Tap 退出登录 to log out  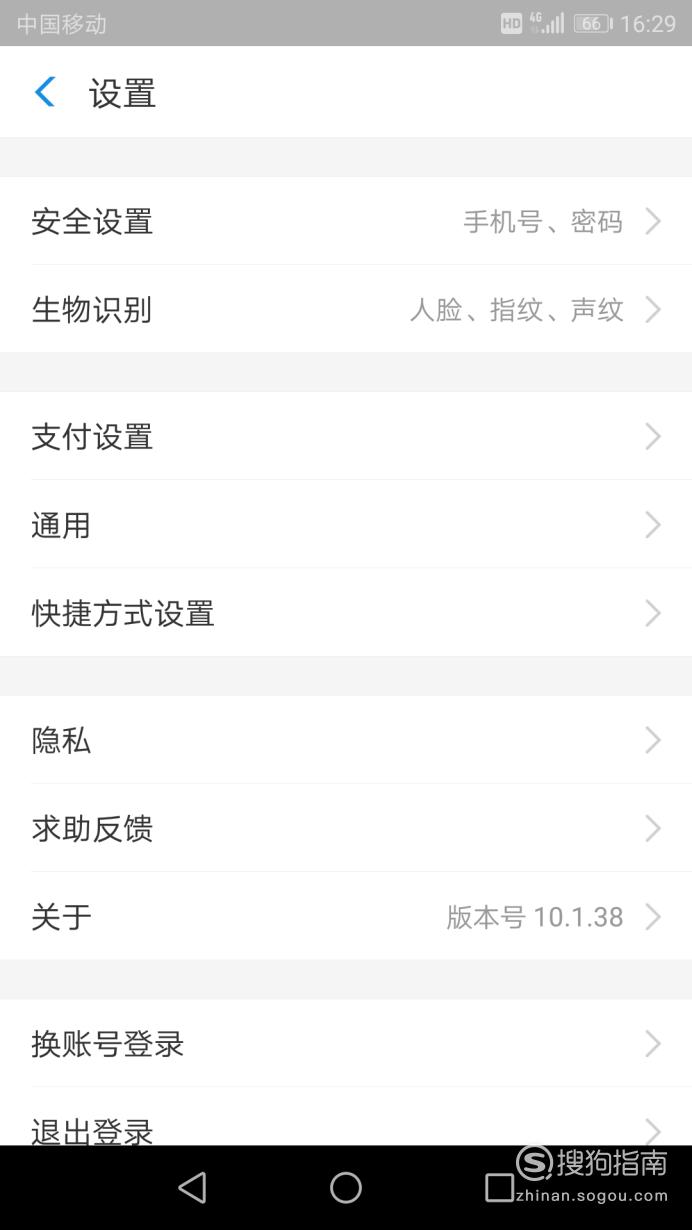pyautogui.click(x=346, y=1117)
